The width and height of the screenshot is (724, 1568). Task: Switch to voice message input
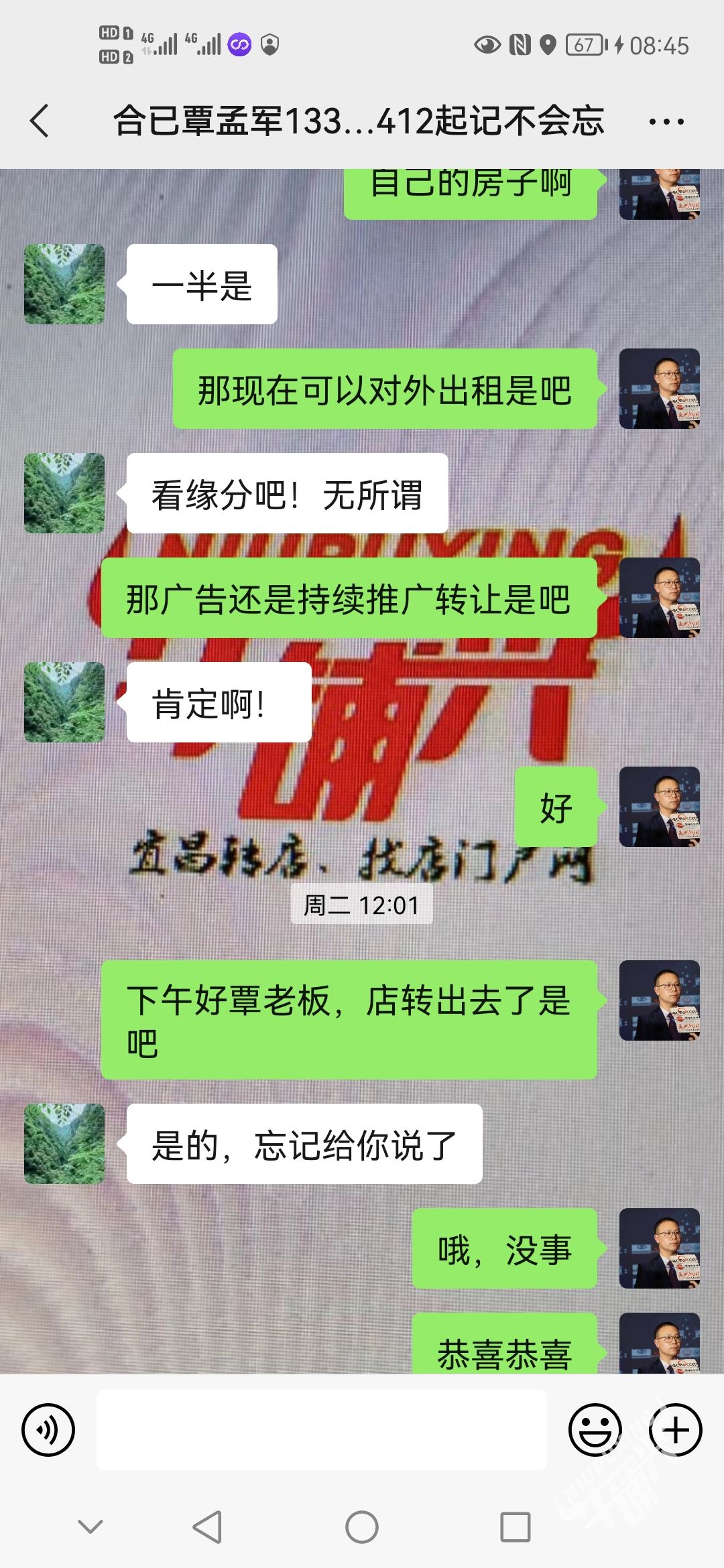(x=48, y=1430)
